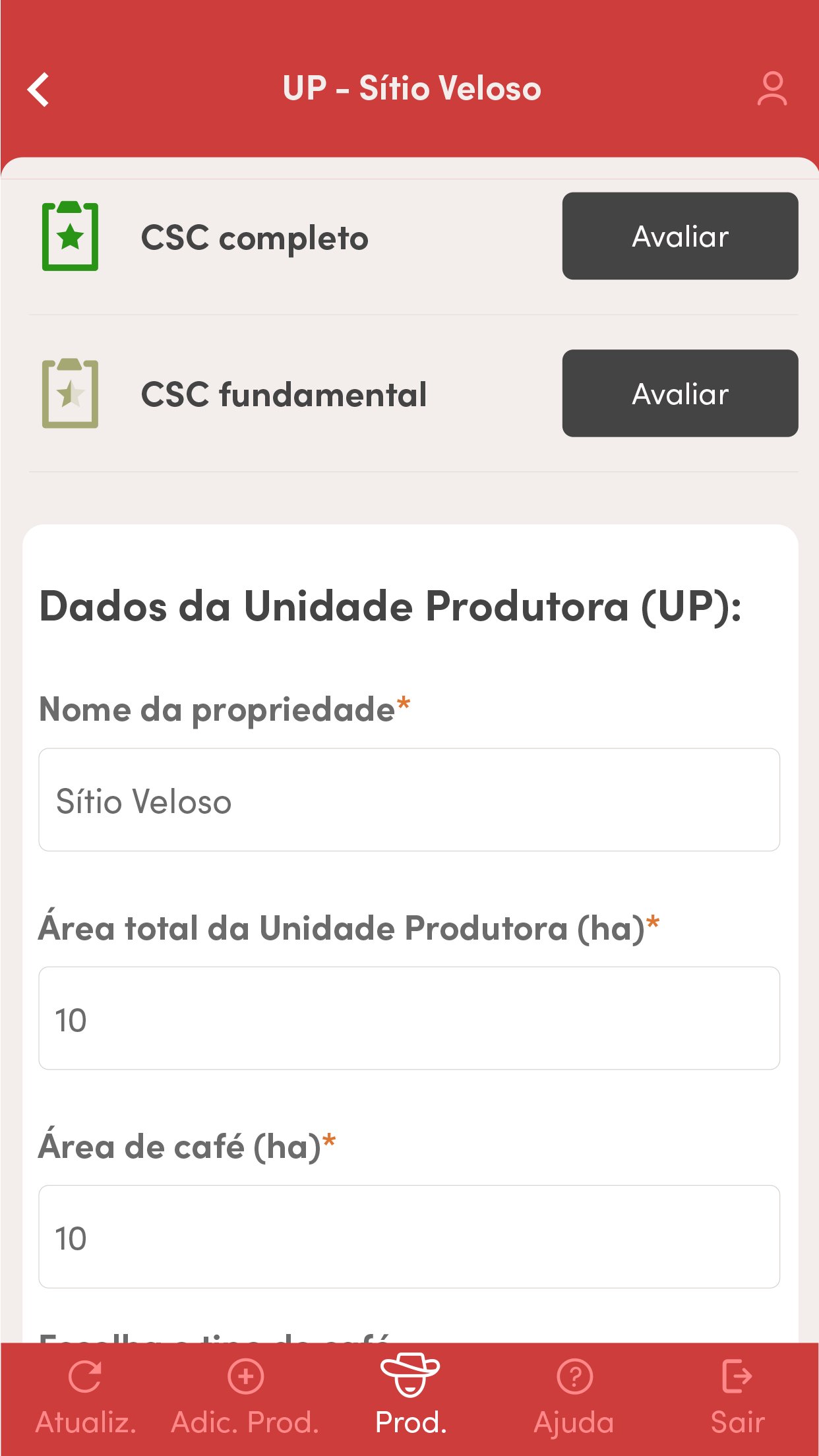Tap Avaliar for CSC completo
819x1456 pixels.
[680, 236]
